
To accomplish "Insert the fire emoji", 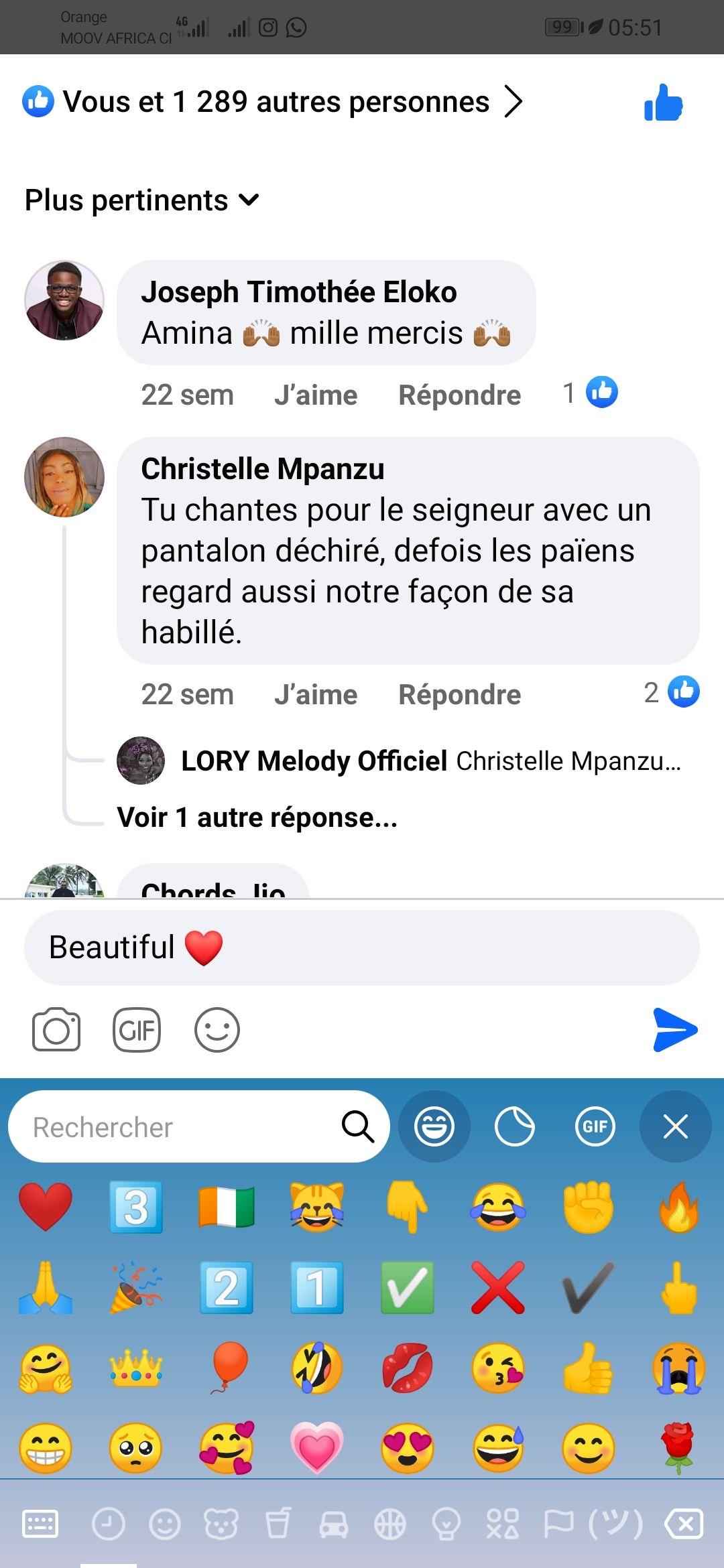I will coord(679,1207).
